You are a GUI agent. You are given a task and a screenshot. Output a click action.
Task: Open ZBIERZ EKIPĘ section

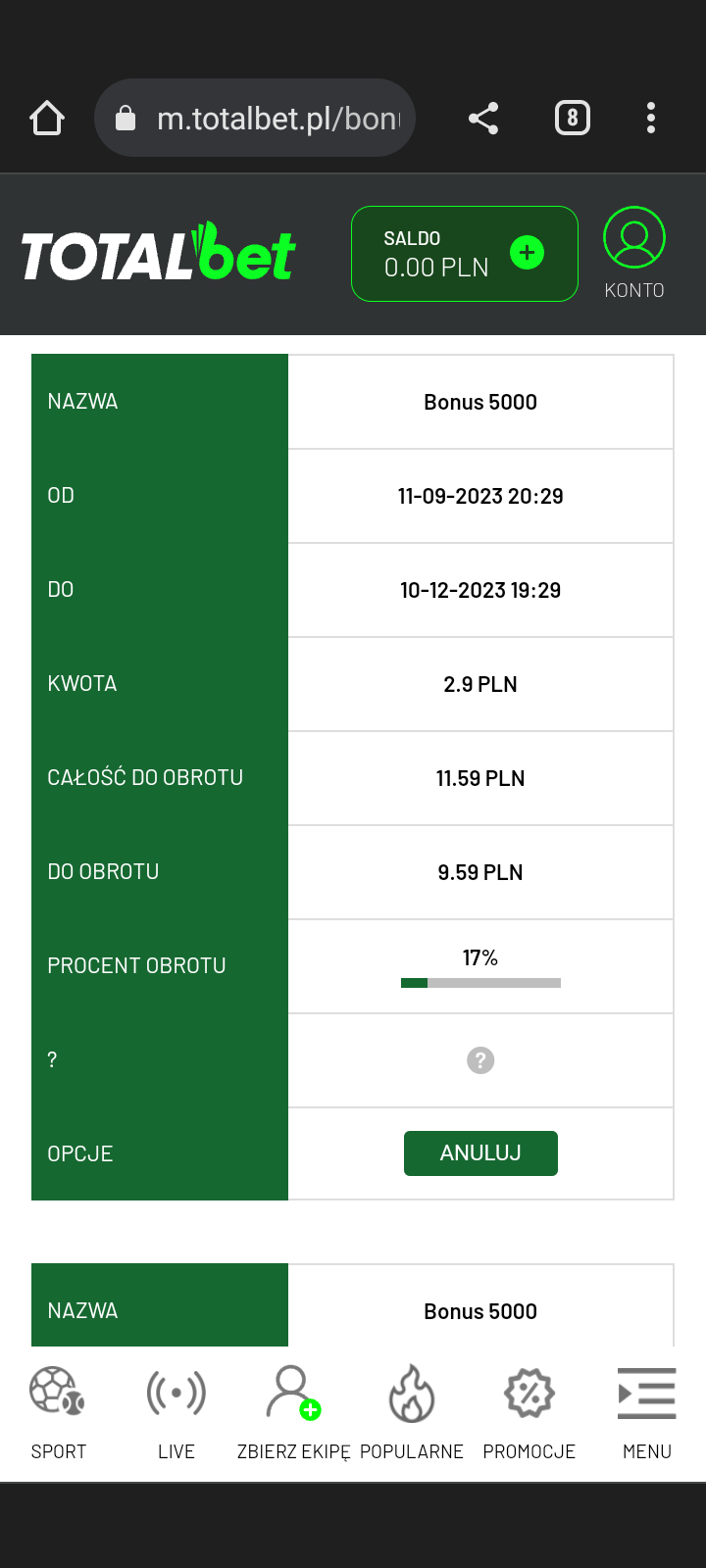click(x=293, y=1412)
